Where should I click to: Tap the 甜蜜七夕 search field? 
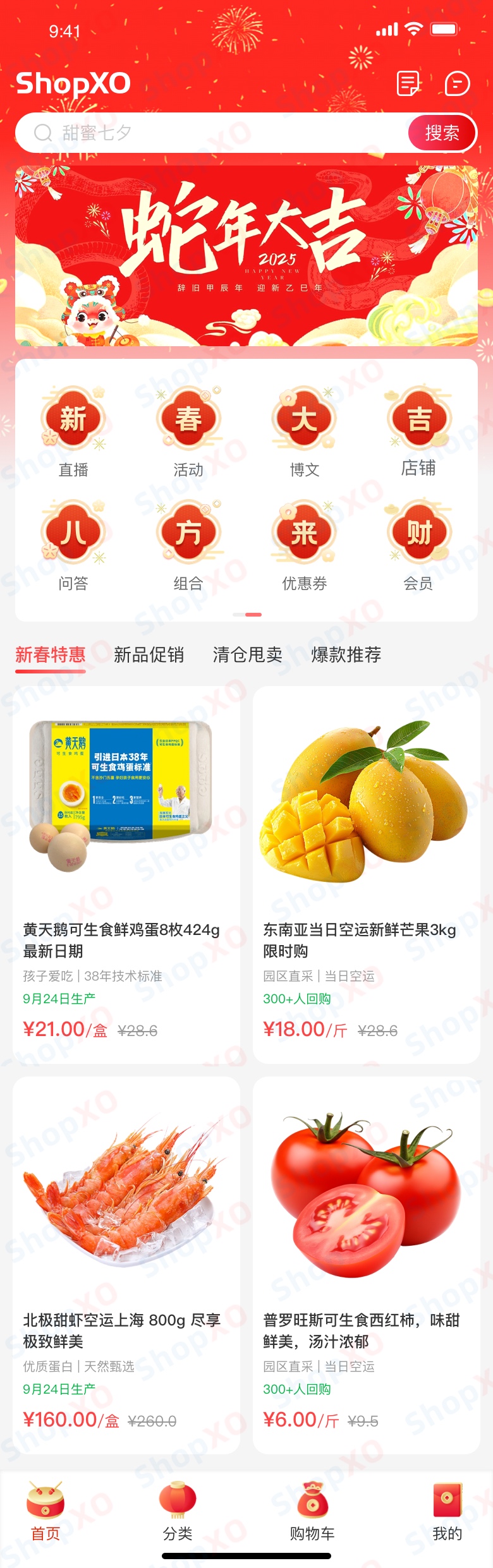pos(215,133)
